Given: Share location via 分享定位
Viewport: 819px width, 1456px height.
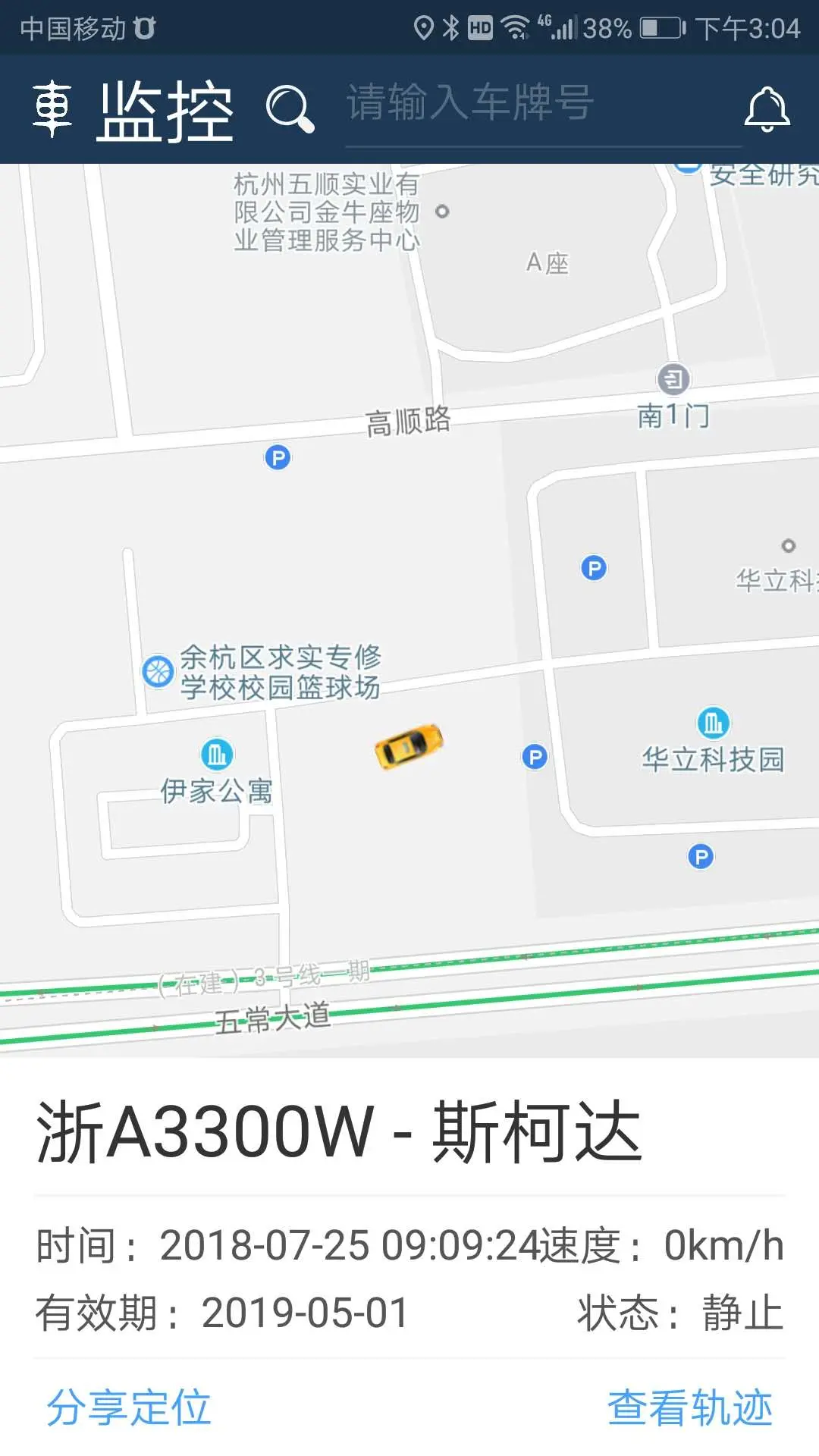Looking at the screenshot, I should click(x=129, y=1407).
